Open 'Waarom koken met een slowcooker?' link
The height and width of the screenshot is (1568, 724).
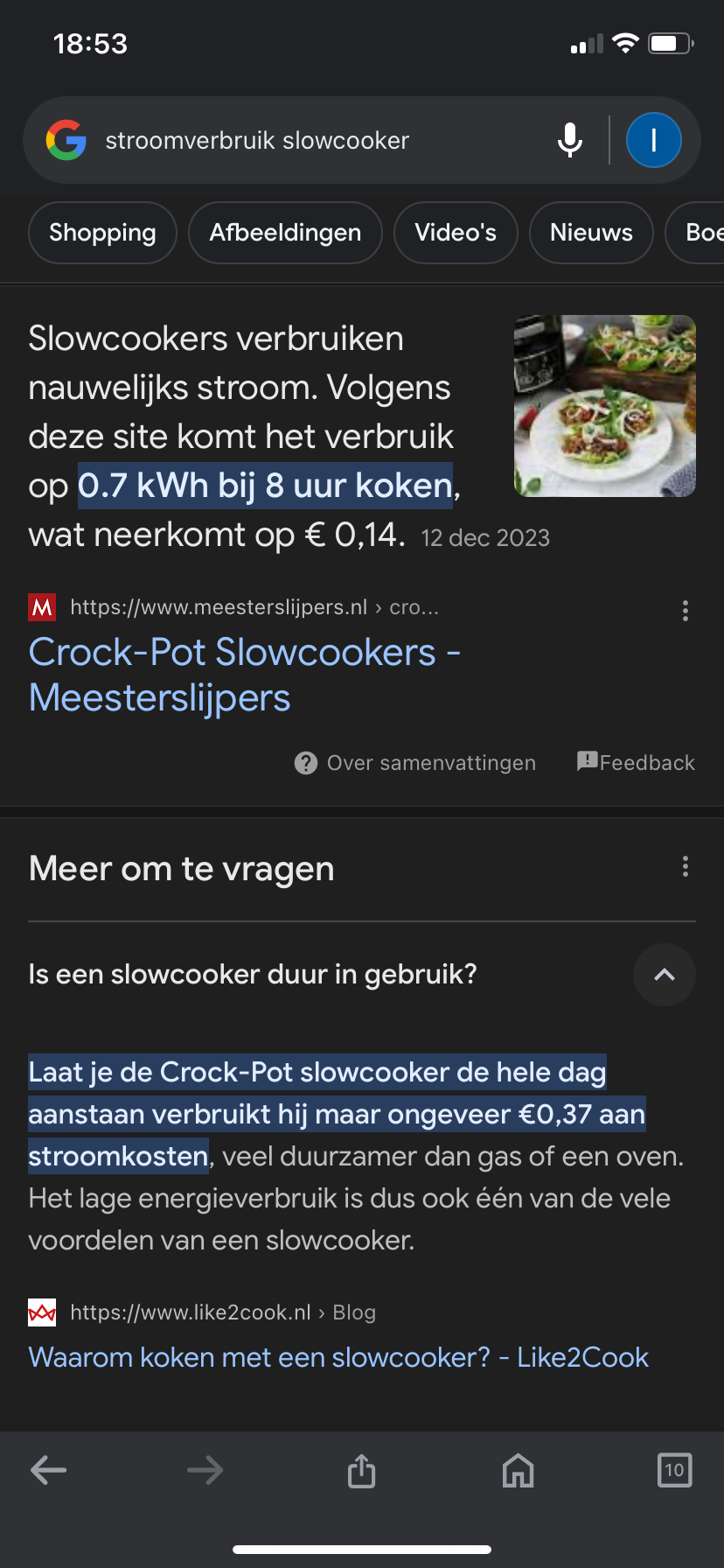pyautogui.click(x=338, y=1357)
